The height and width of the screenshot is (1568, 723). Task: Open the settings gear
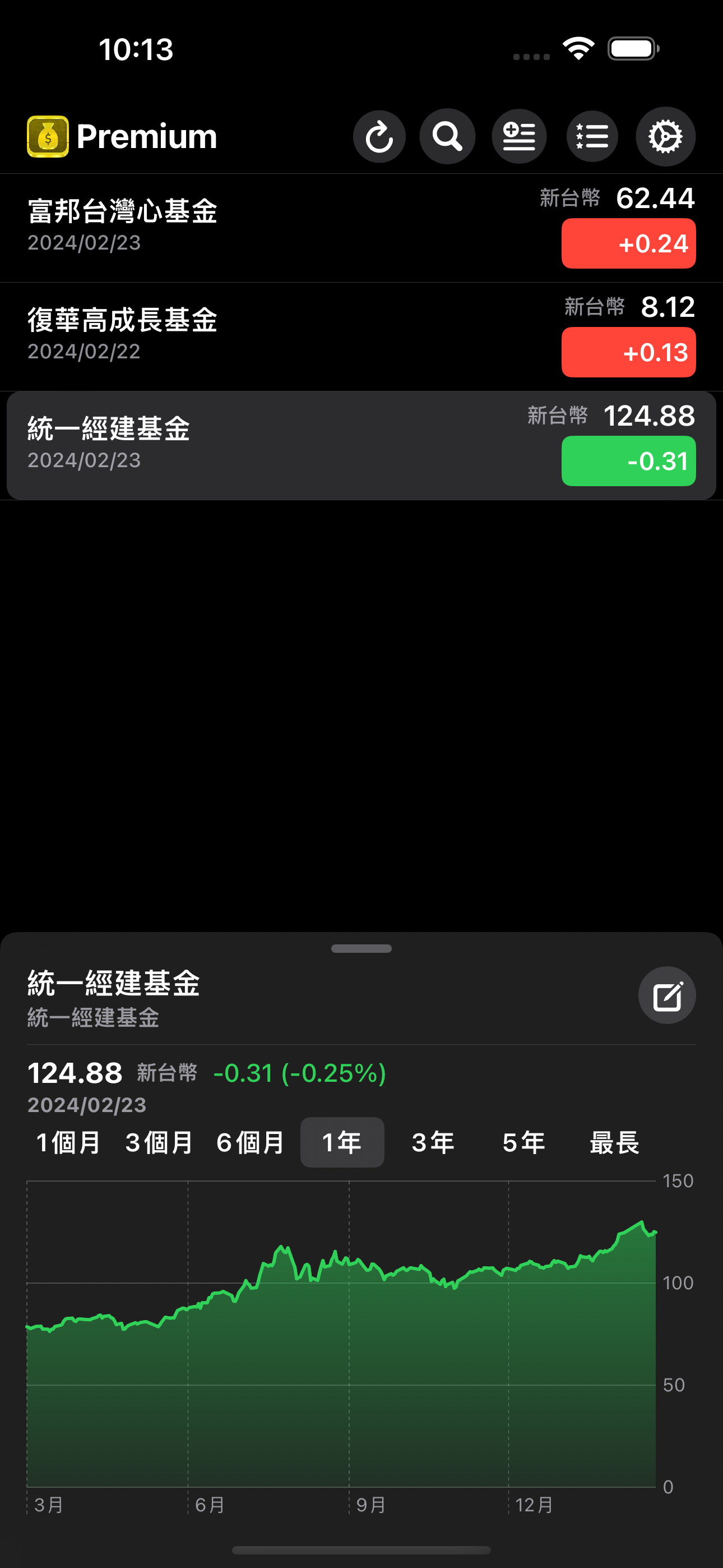665,136
